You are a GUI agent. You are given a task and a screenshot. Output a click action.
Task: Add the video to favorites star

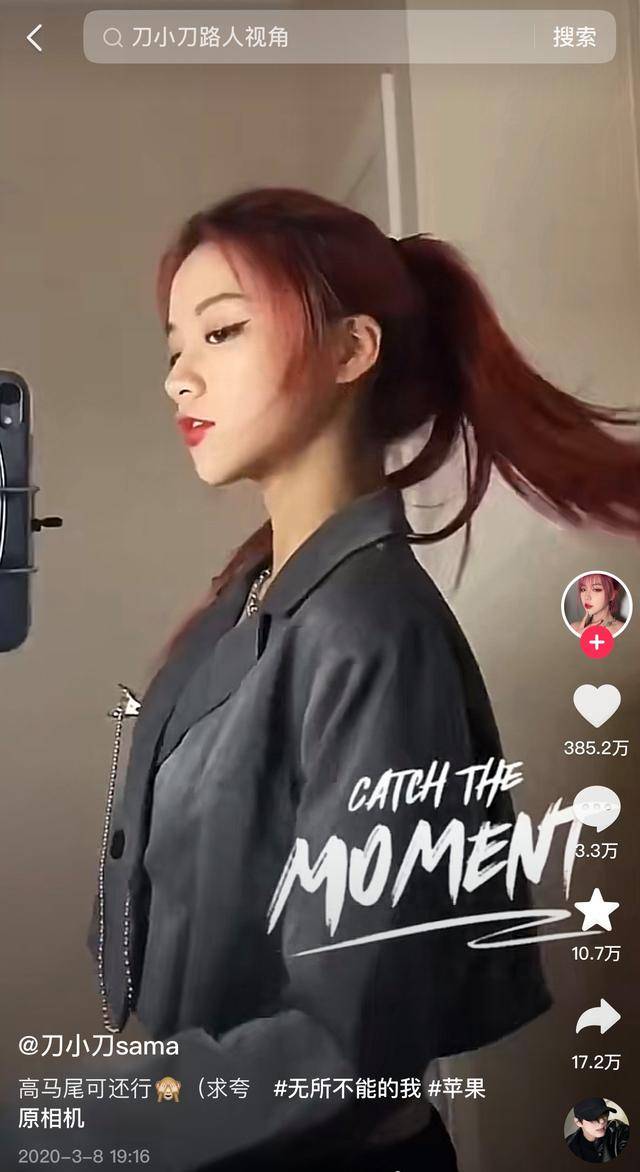[x=597, y=910]
